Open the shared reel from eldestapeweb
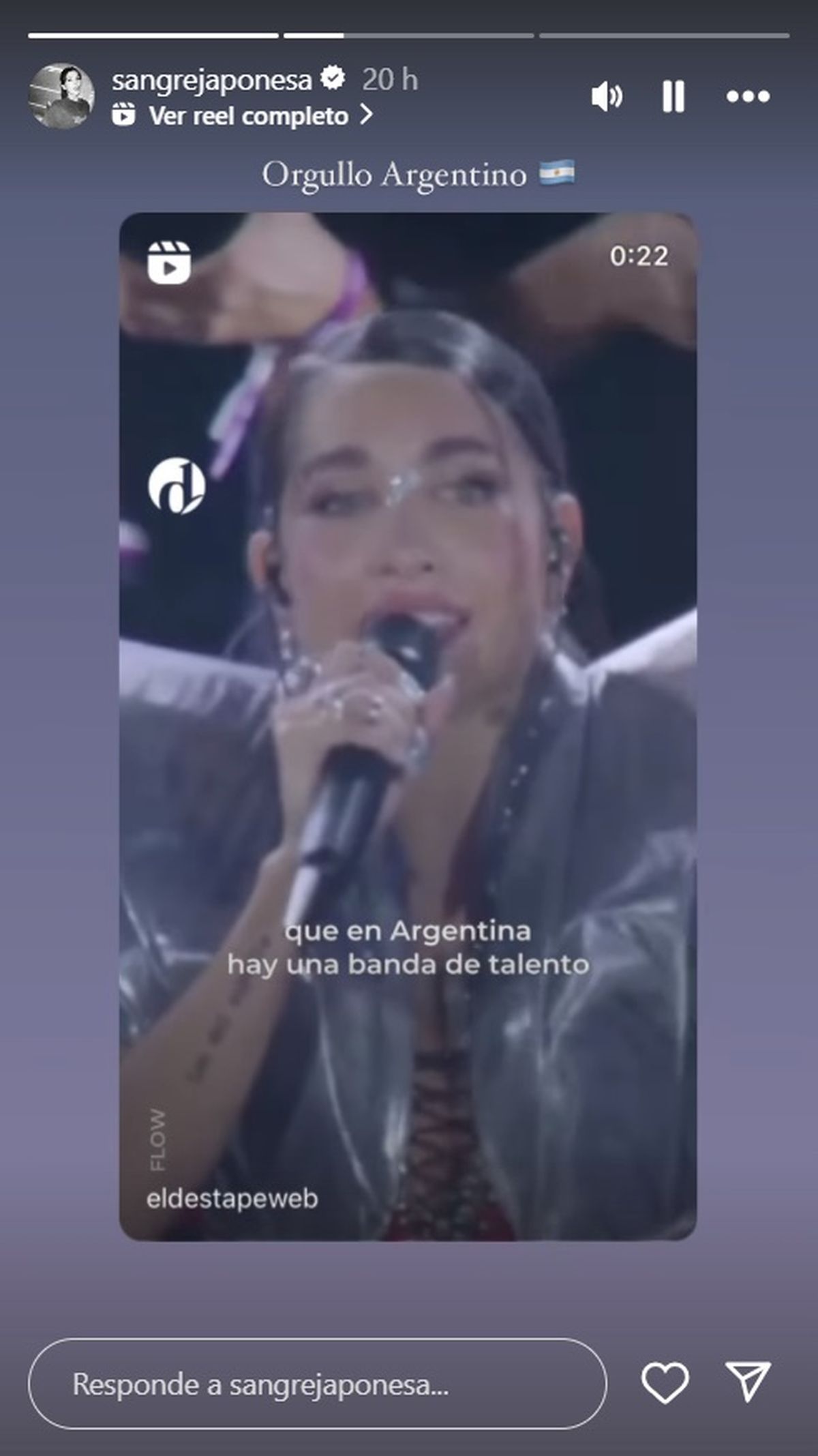This screenshot has height=1456, width=818. (408, 726)
